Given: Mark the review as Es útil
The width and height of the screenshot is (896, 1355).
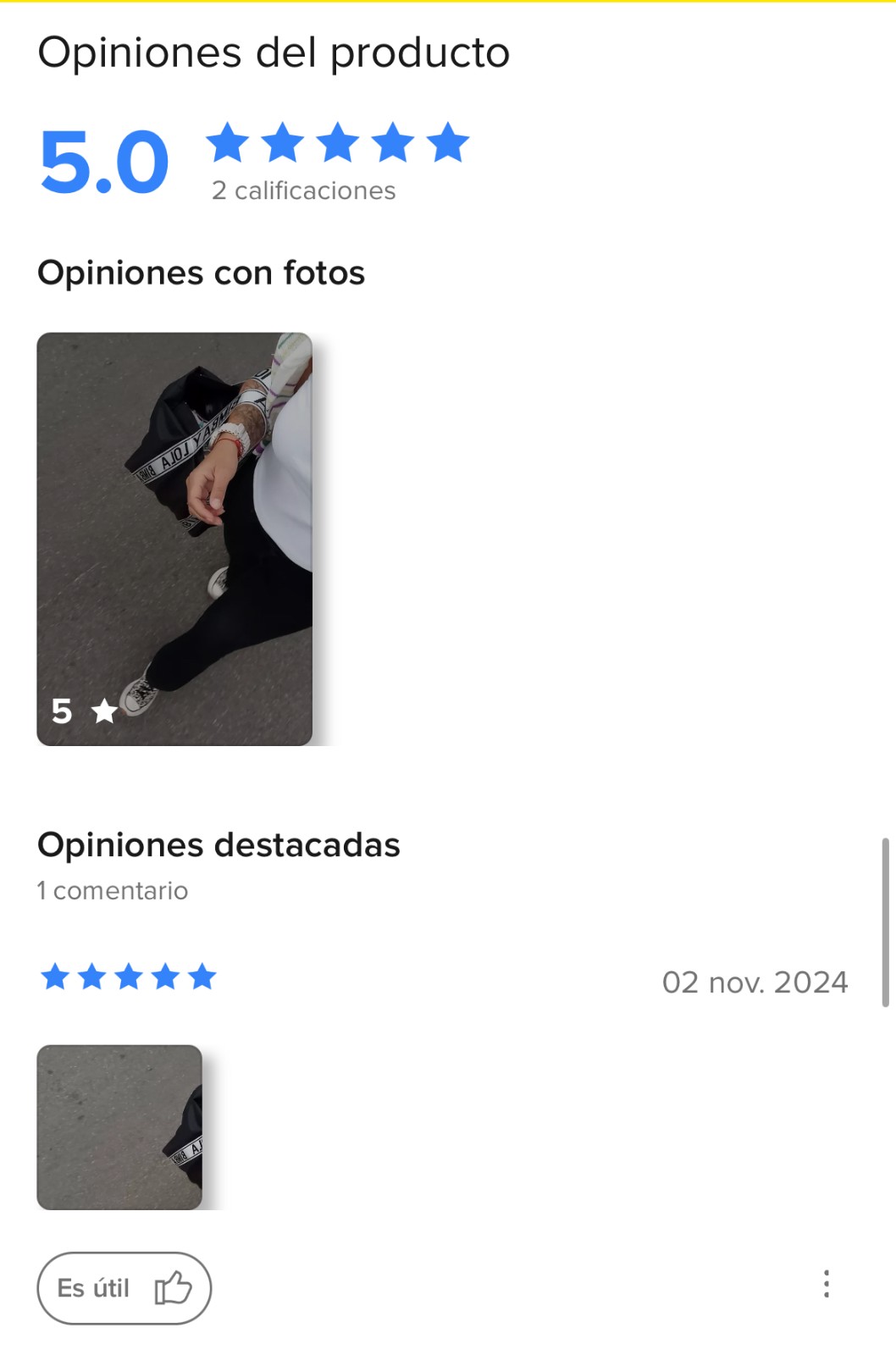Looking at the screenshot, I should 124,1287.
